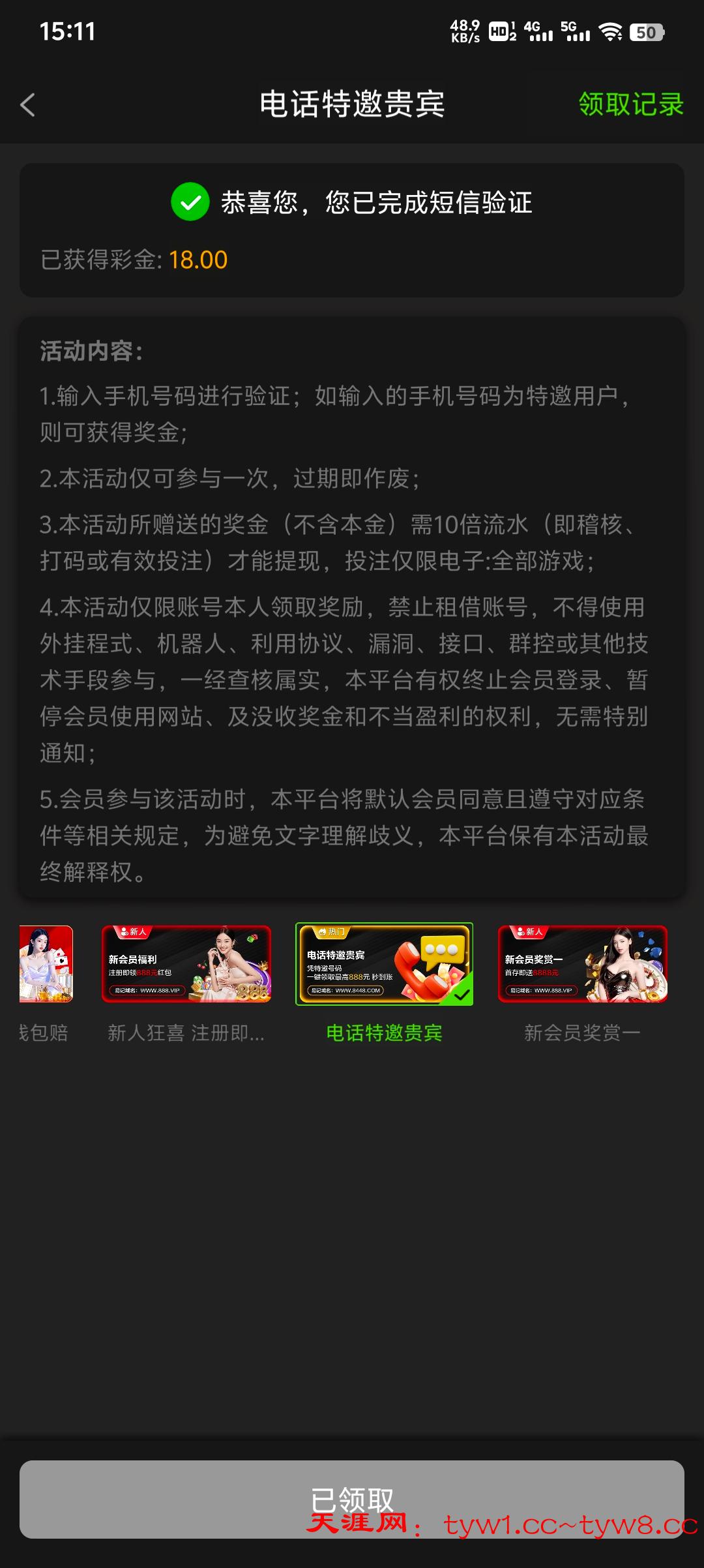Open 领取记录 claim records
The width and height of the screenshot is (704, 1568).
click(630, 104)
